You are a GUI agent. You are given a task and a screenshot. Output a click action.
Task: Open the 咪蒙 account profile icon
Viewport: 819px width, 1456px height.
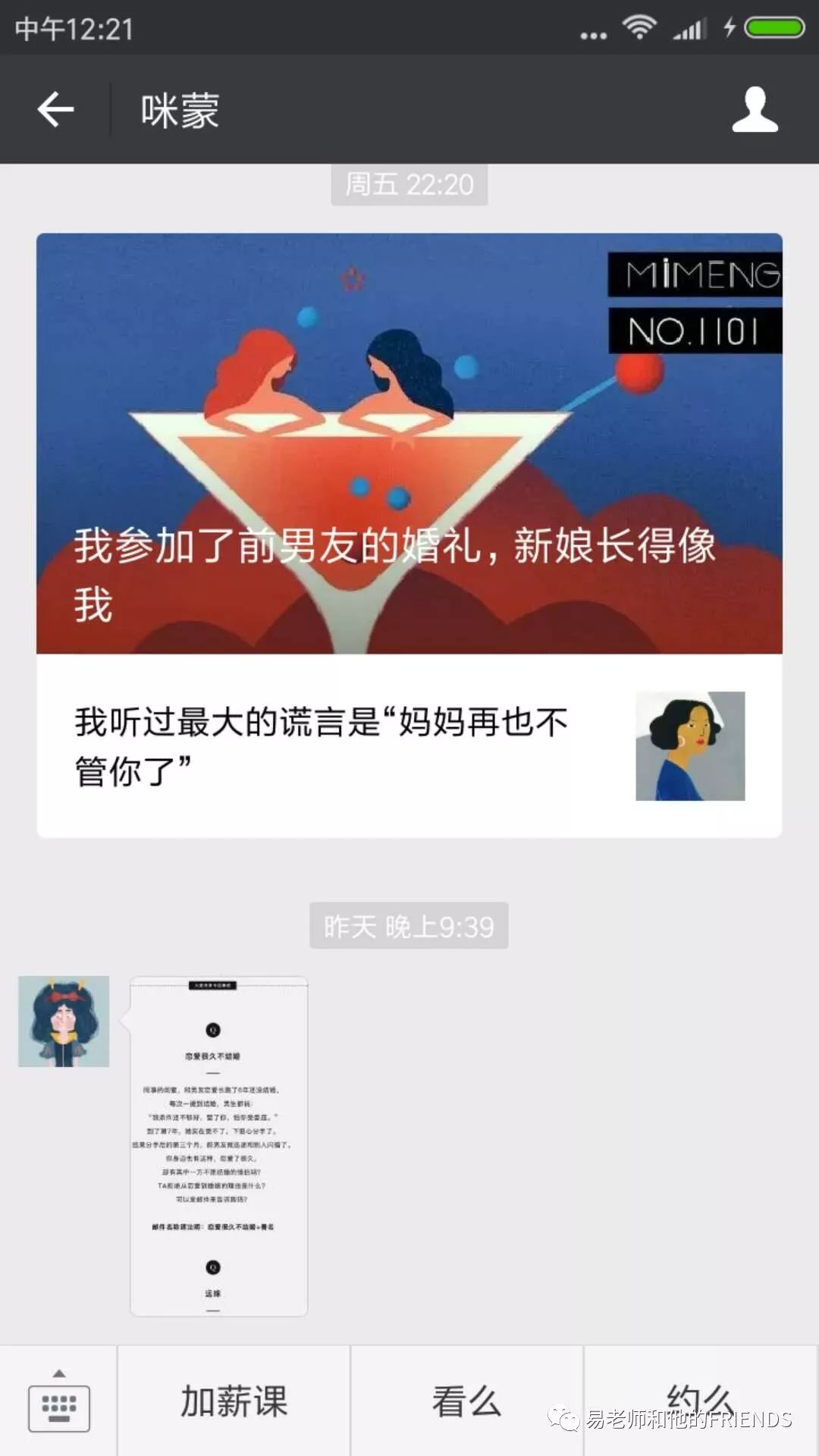pos(755,110)
